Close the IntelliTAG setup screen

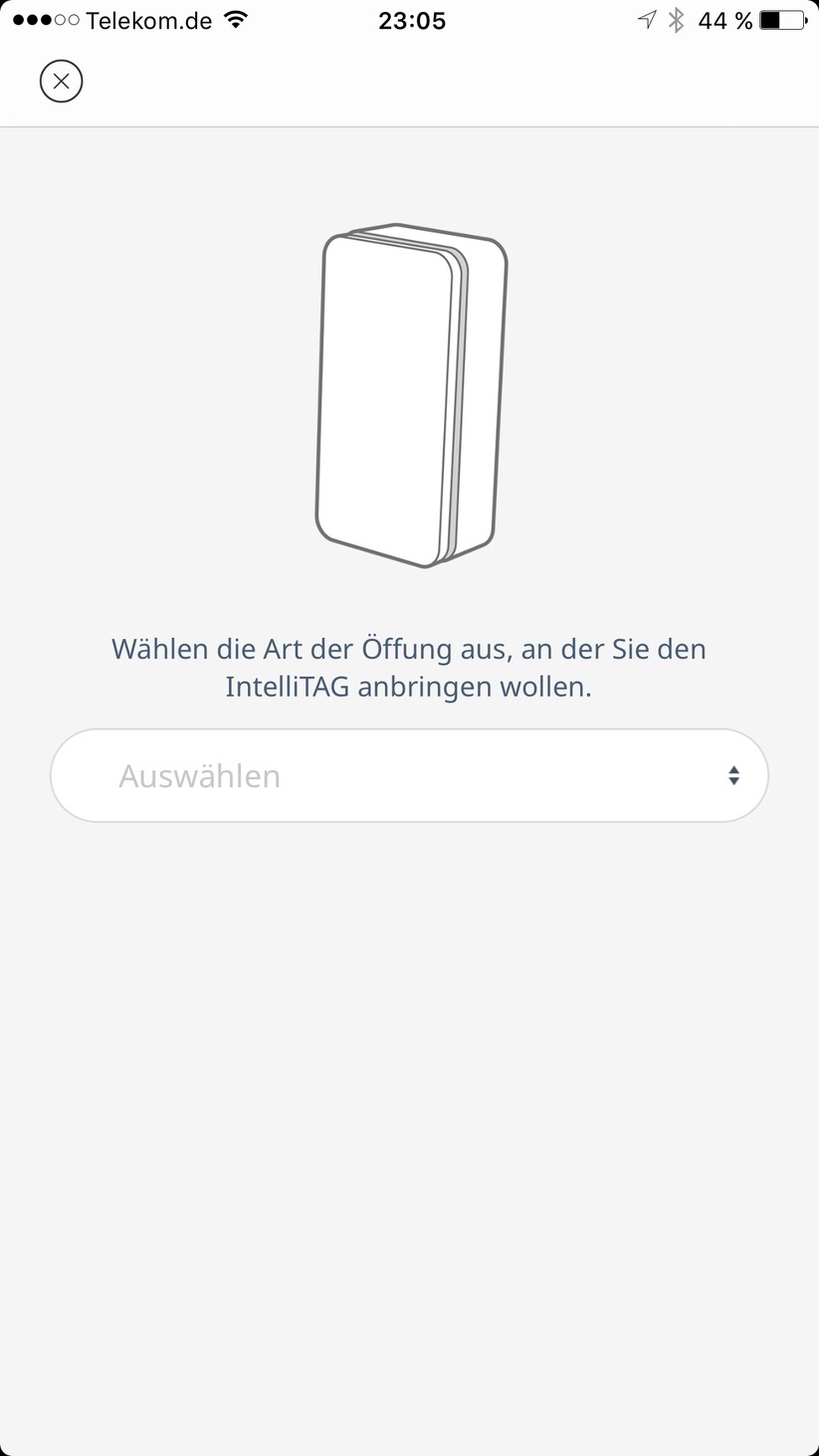coord(61,82)
